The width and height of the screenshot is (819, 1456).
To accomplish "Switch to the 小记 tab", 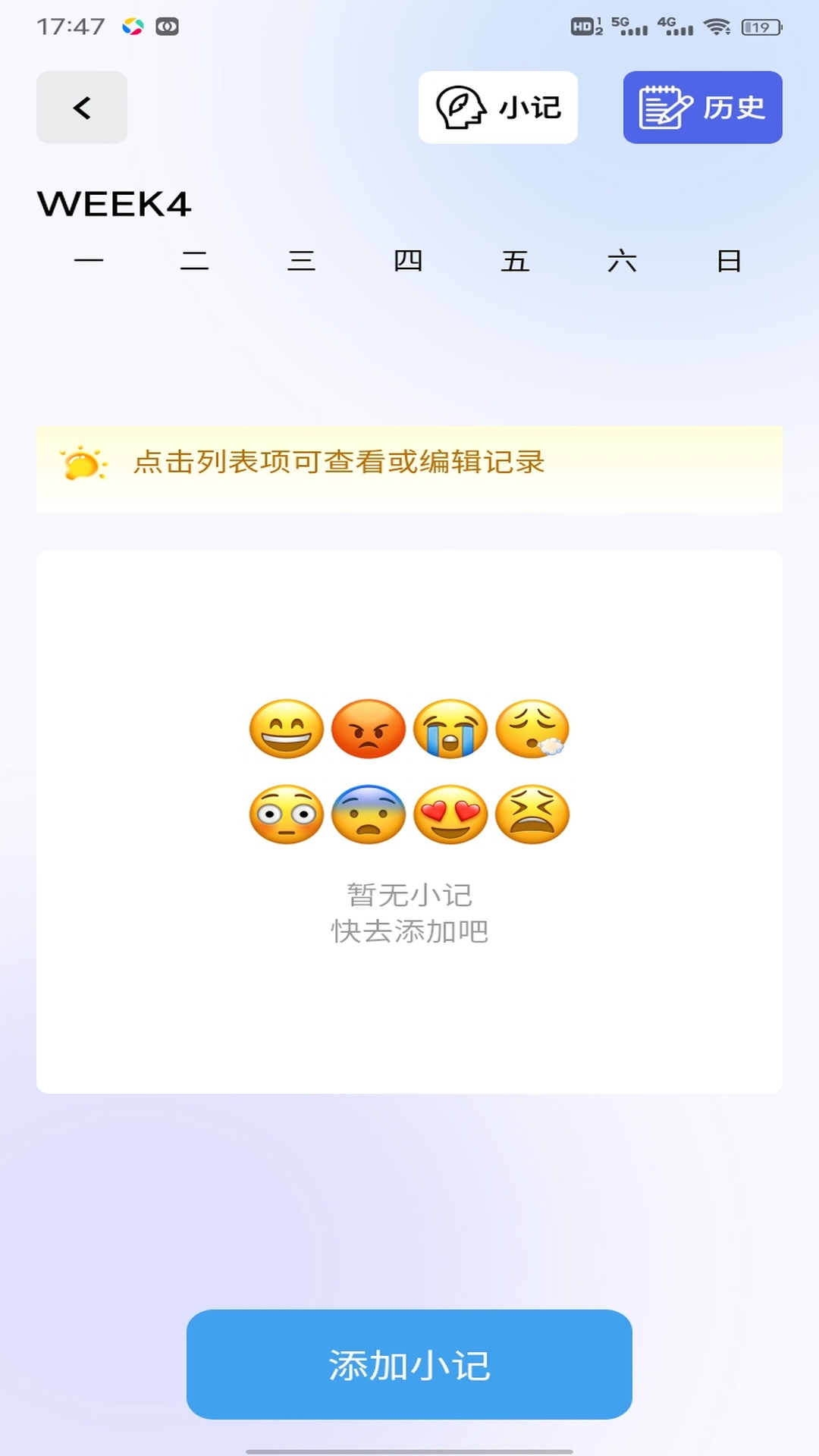I will pyautogui.click(x=497, y=107).
